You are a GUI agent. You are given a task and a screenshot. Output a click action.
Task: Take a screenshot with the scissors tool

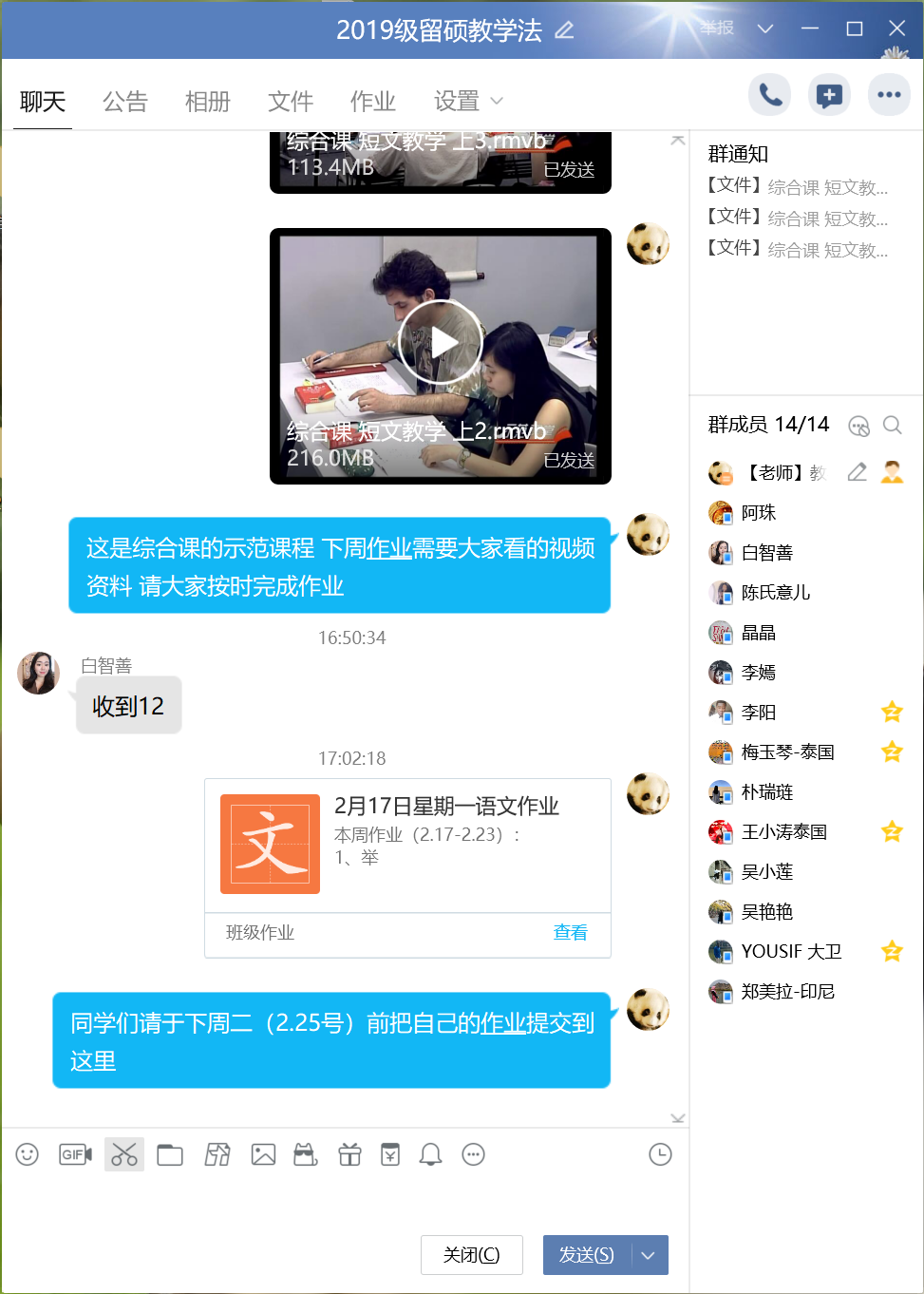point(124,1154)
